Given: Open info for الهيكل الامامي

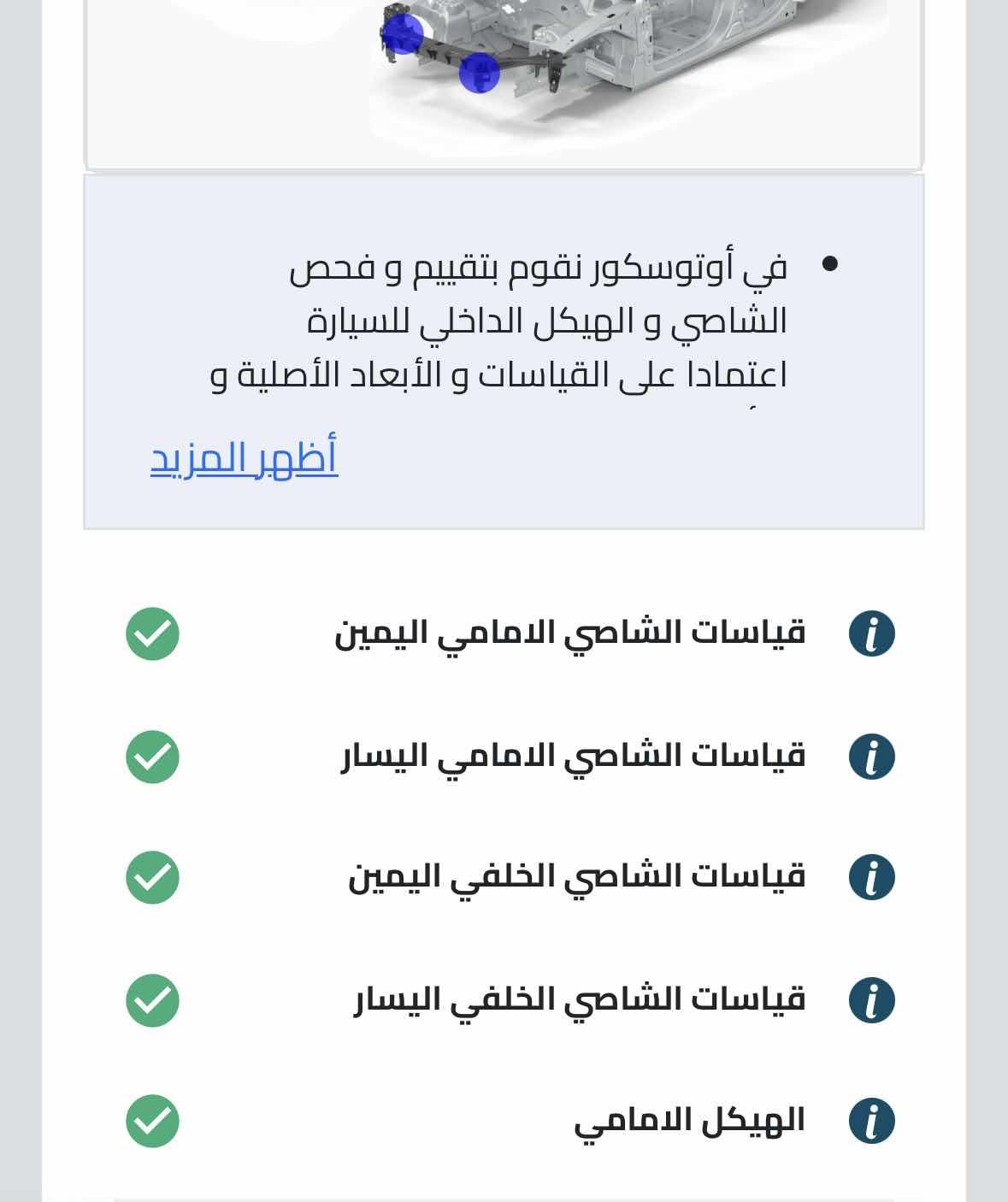Looking at the screenshot, I should click(x=871, y=1121).
